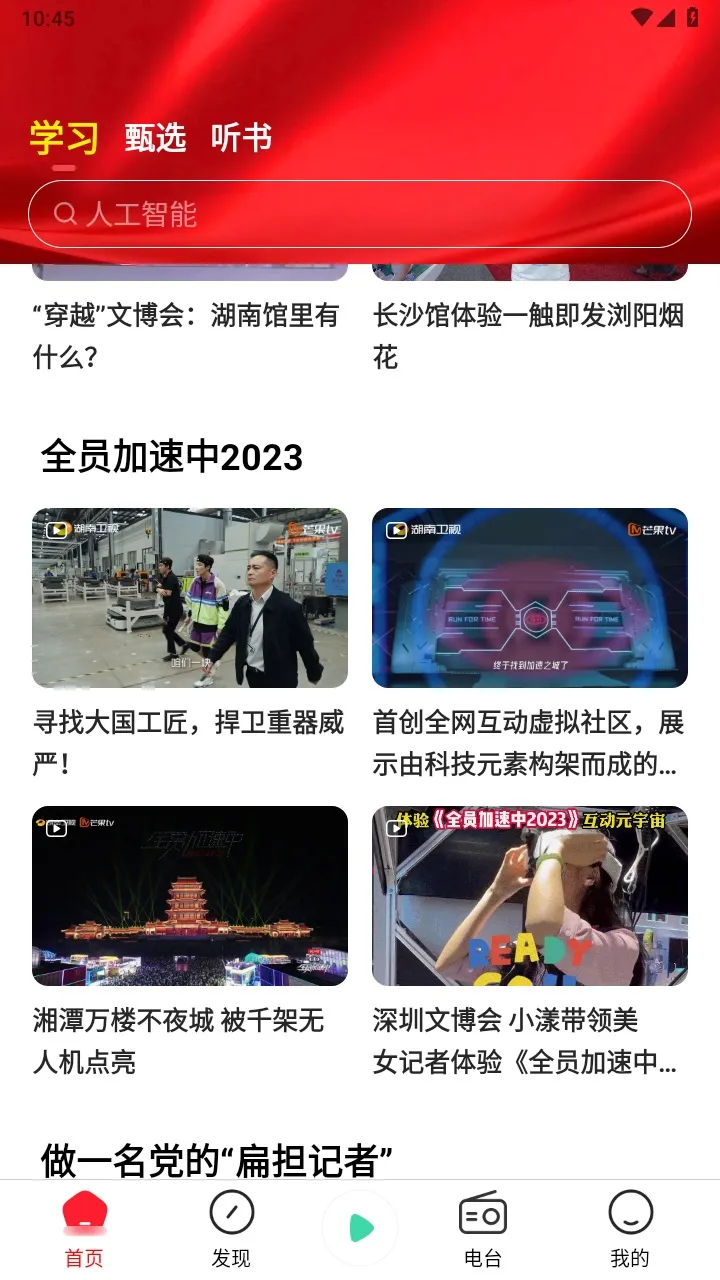Switch to the 甄选 tab
Screen dimensions: 720x1280
(155, 138)
